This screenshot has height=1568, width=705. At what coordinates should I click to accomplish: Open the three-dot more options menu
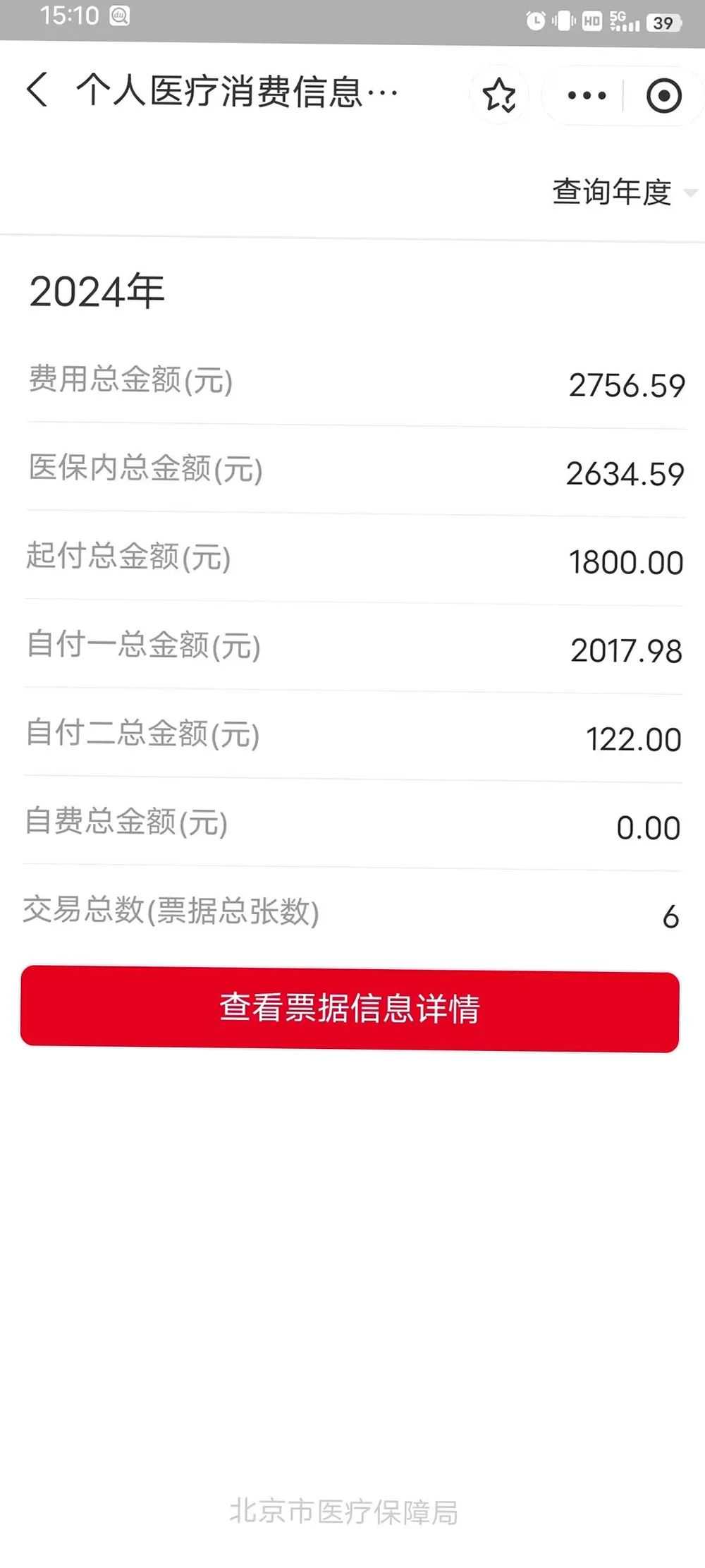click(x=587, y=95)
